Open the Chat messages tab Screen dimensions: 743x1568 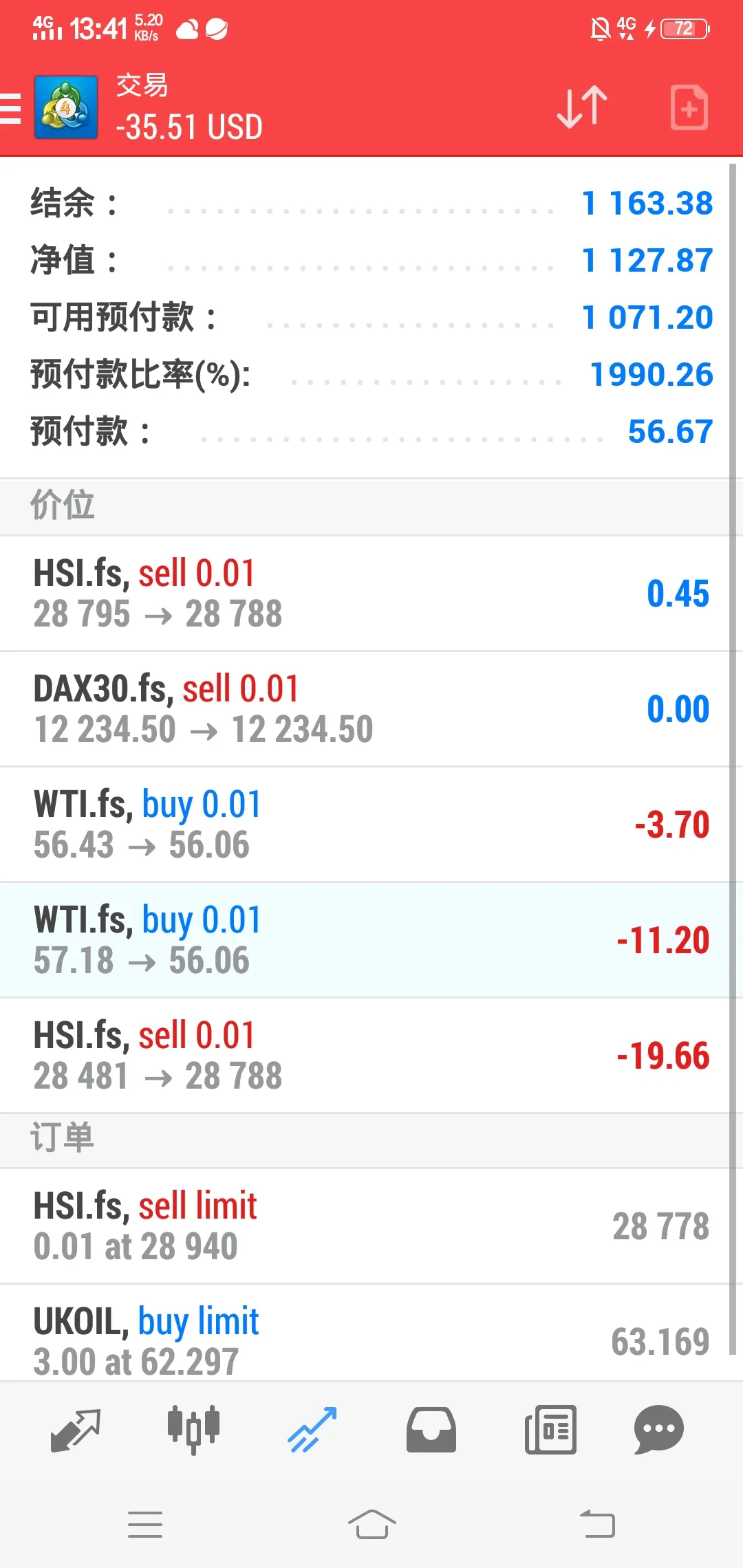658,1430
